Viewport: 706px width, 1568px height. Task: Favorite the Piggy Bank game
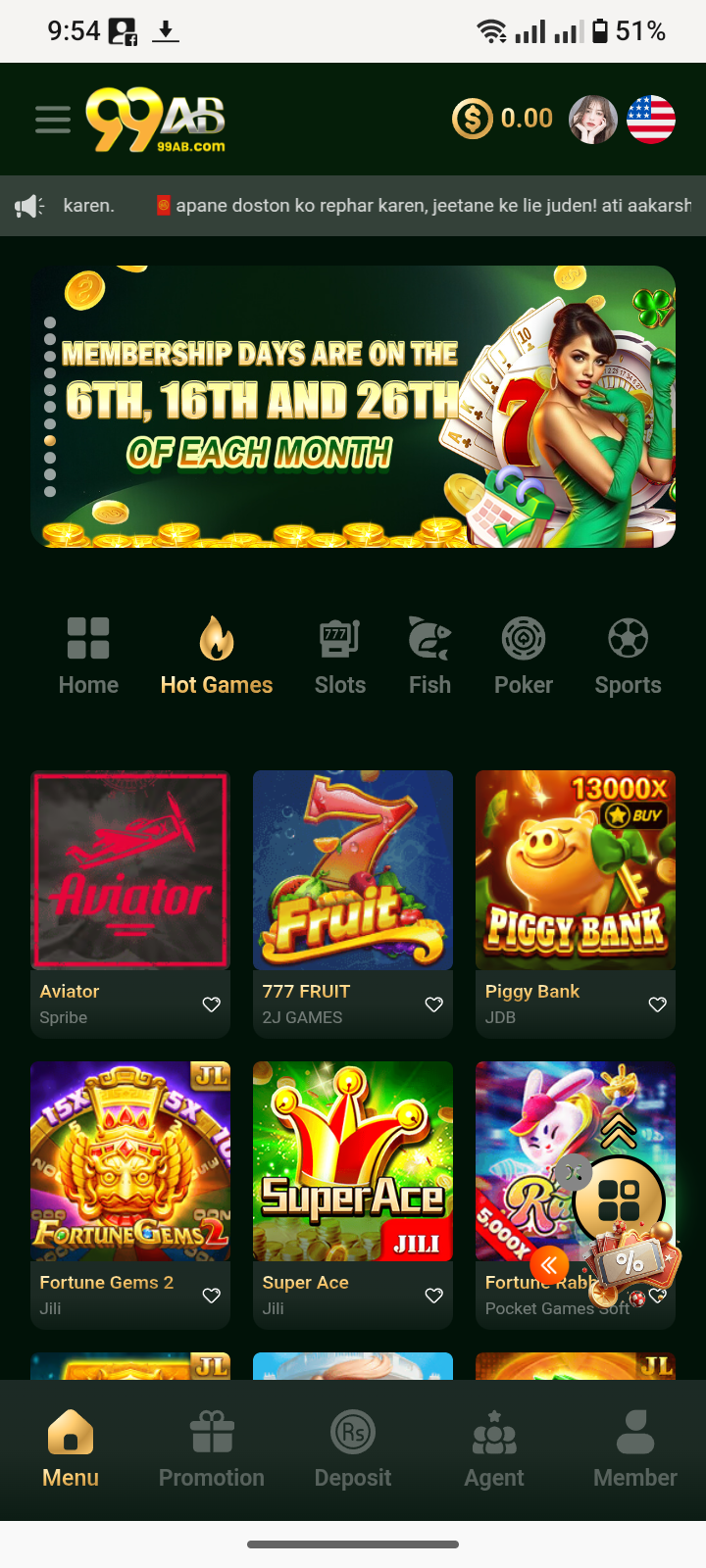coord(657,1004)
